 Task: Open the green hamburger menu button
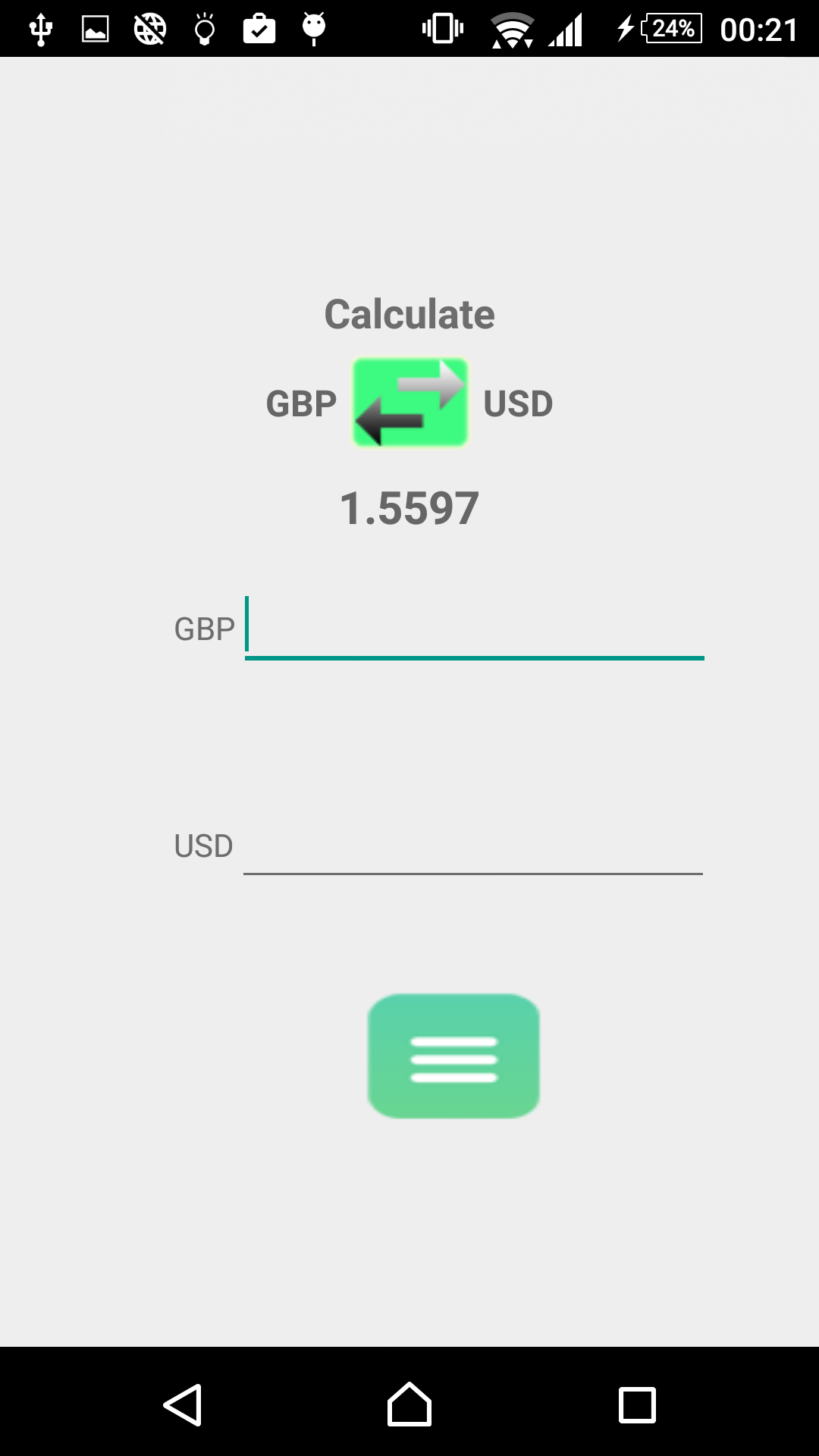[453, 1056]
